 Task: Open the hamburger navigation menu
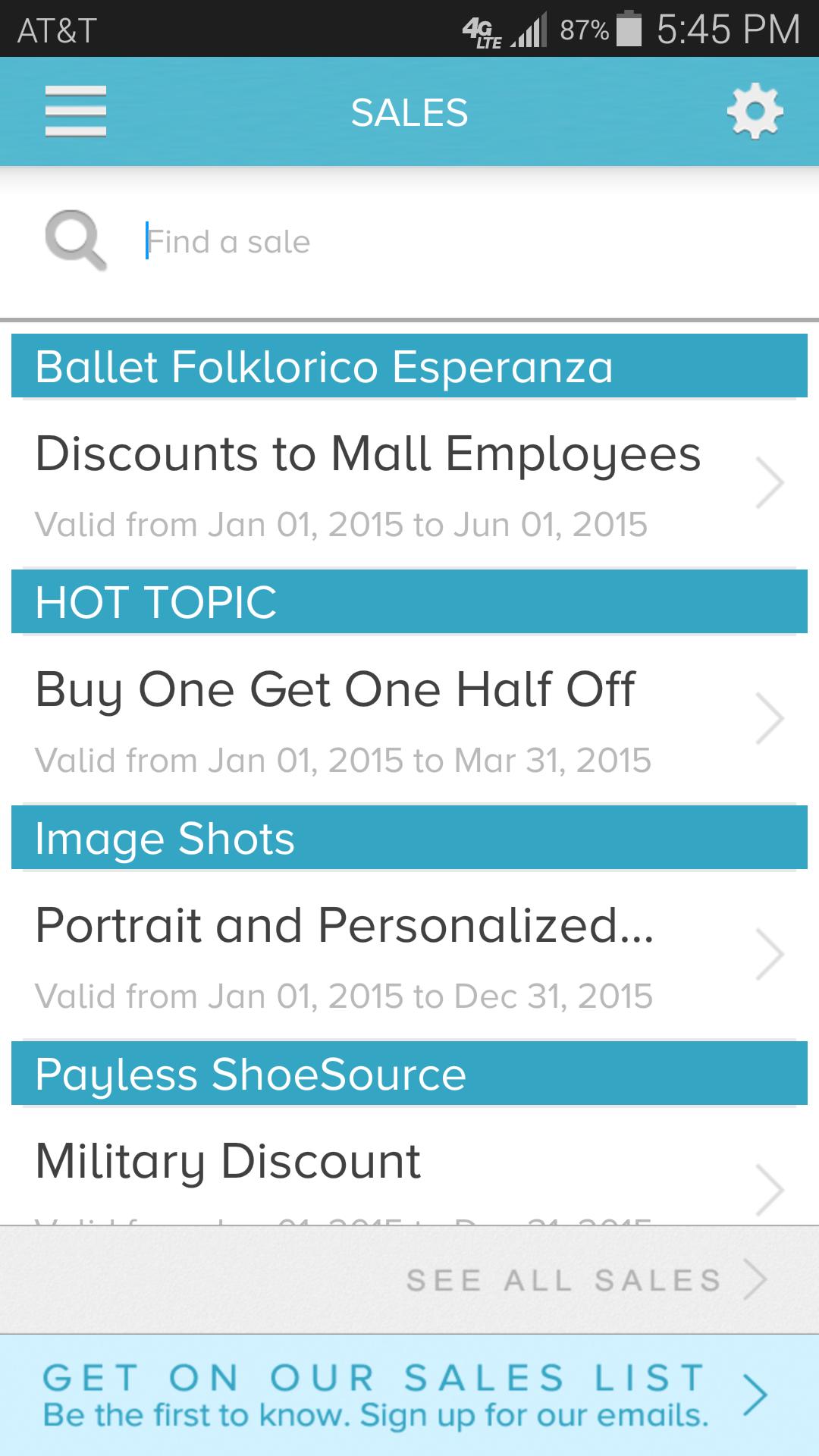click(x=75, y=111)
